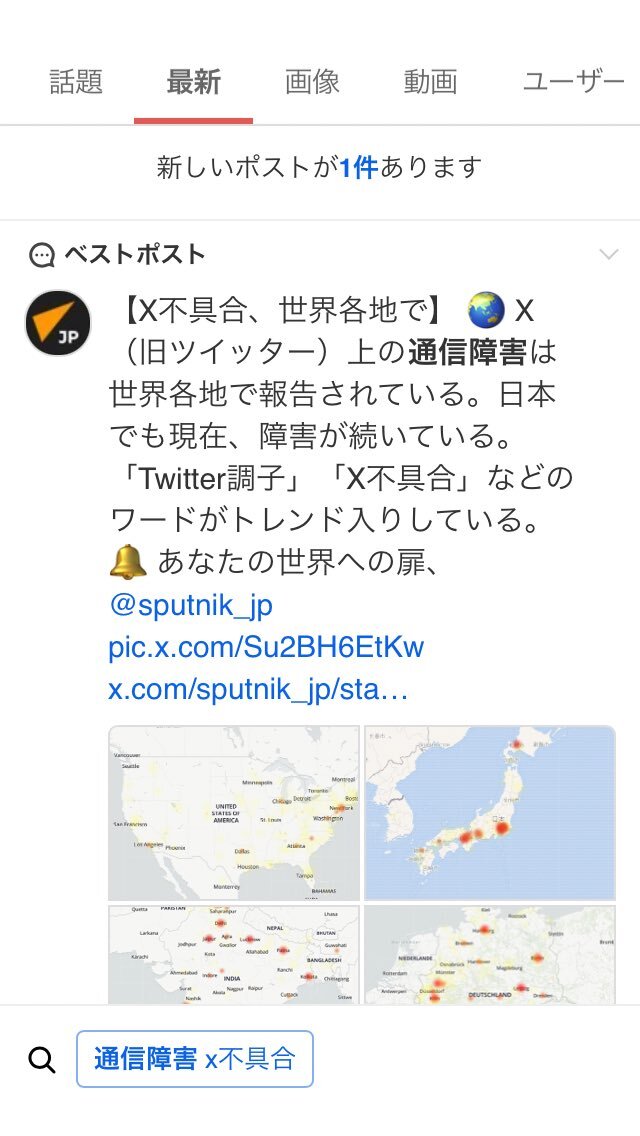The image size is (640, 1136).
Task: Open the pic.x.com/Su2BH6EtKw link
Action: [x=266, y=646]
